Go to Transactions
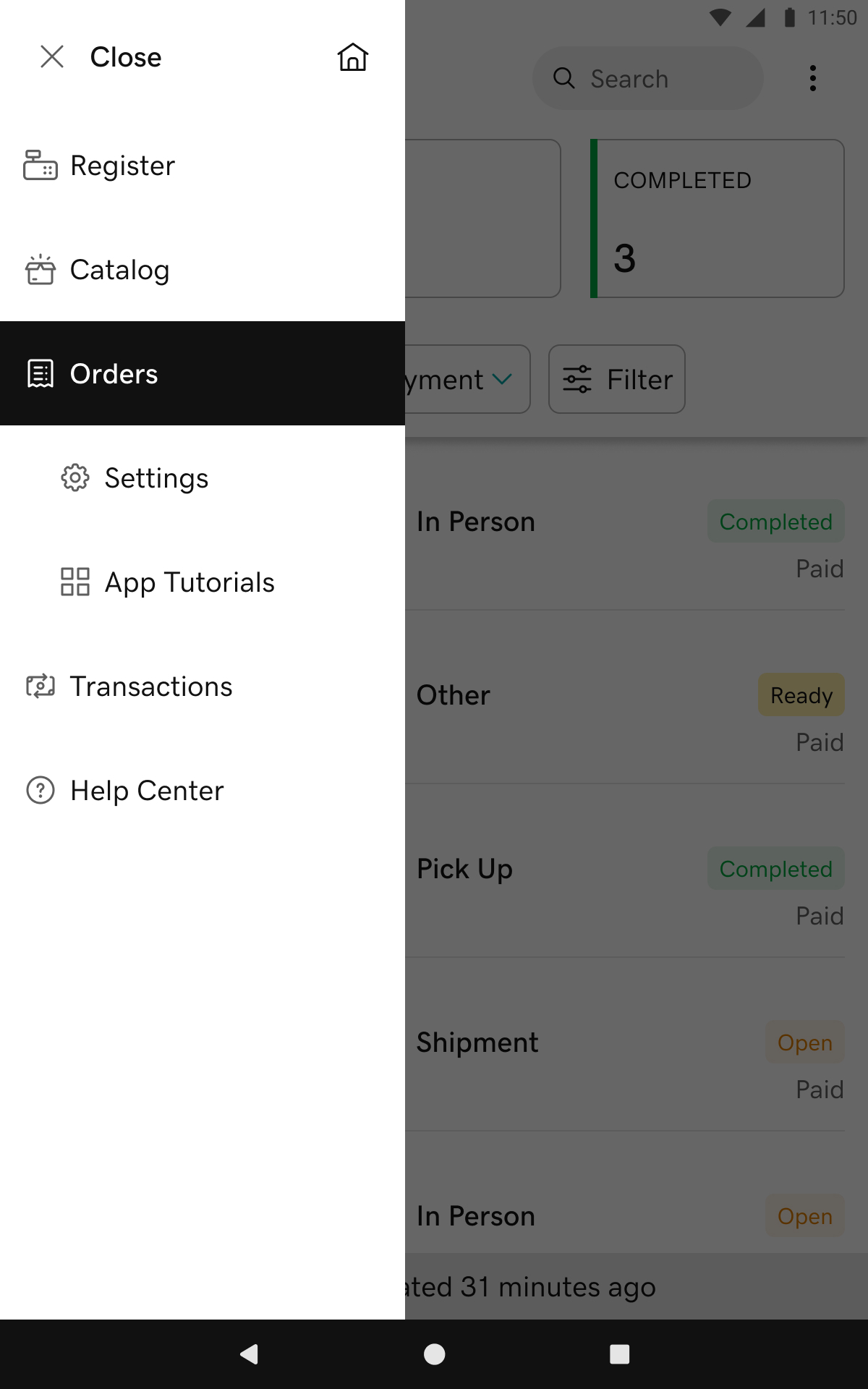The image size is (868, 1389). coord(151,687)
